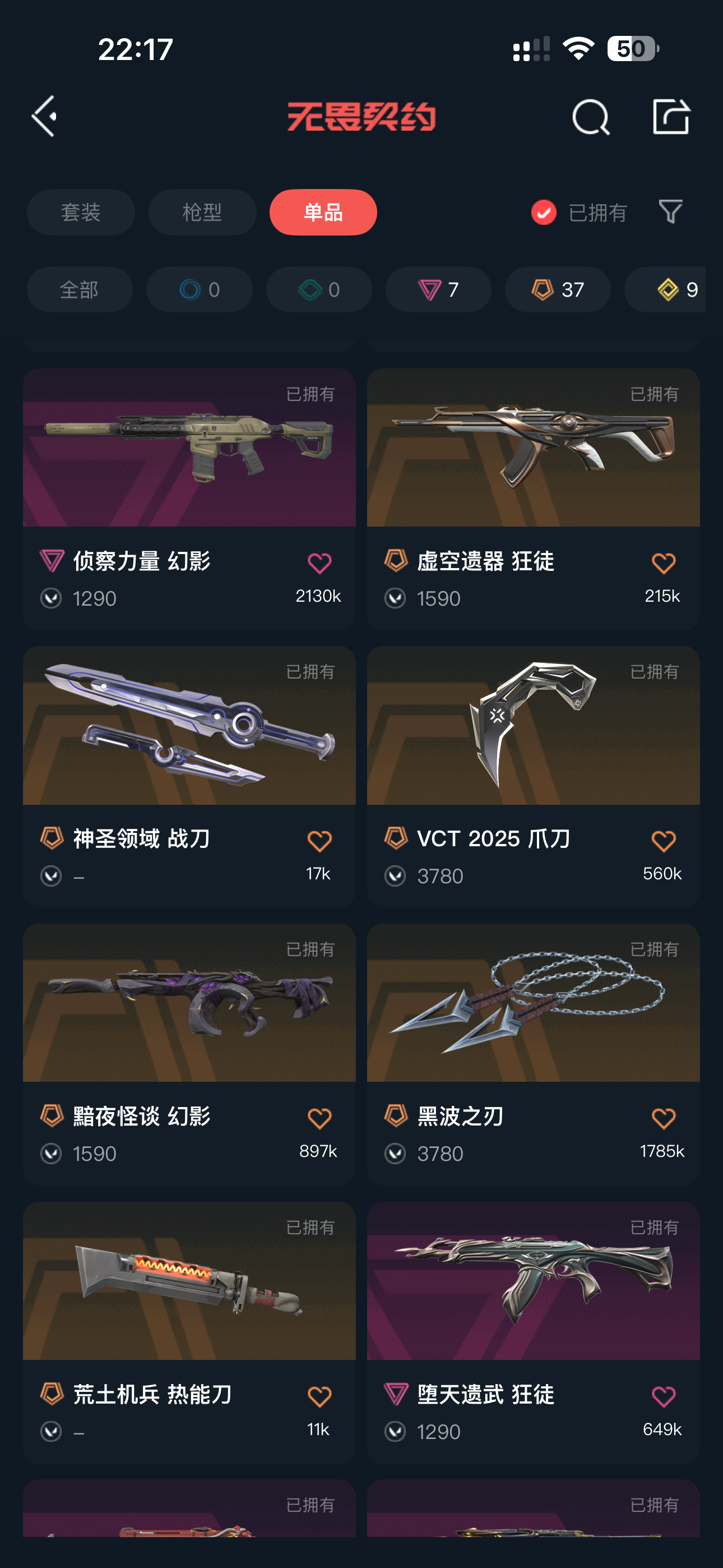Select the 全部 rarity chip
Screen dimensions: 723x1568
point(80,290)
